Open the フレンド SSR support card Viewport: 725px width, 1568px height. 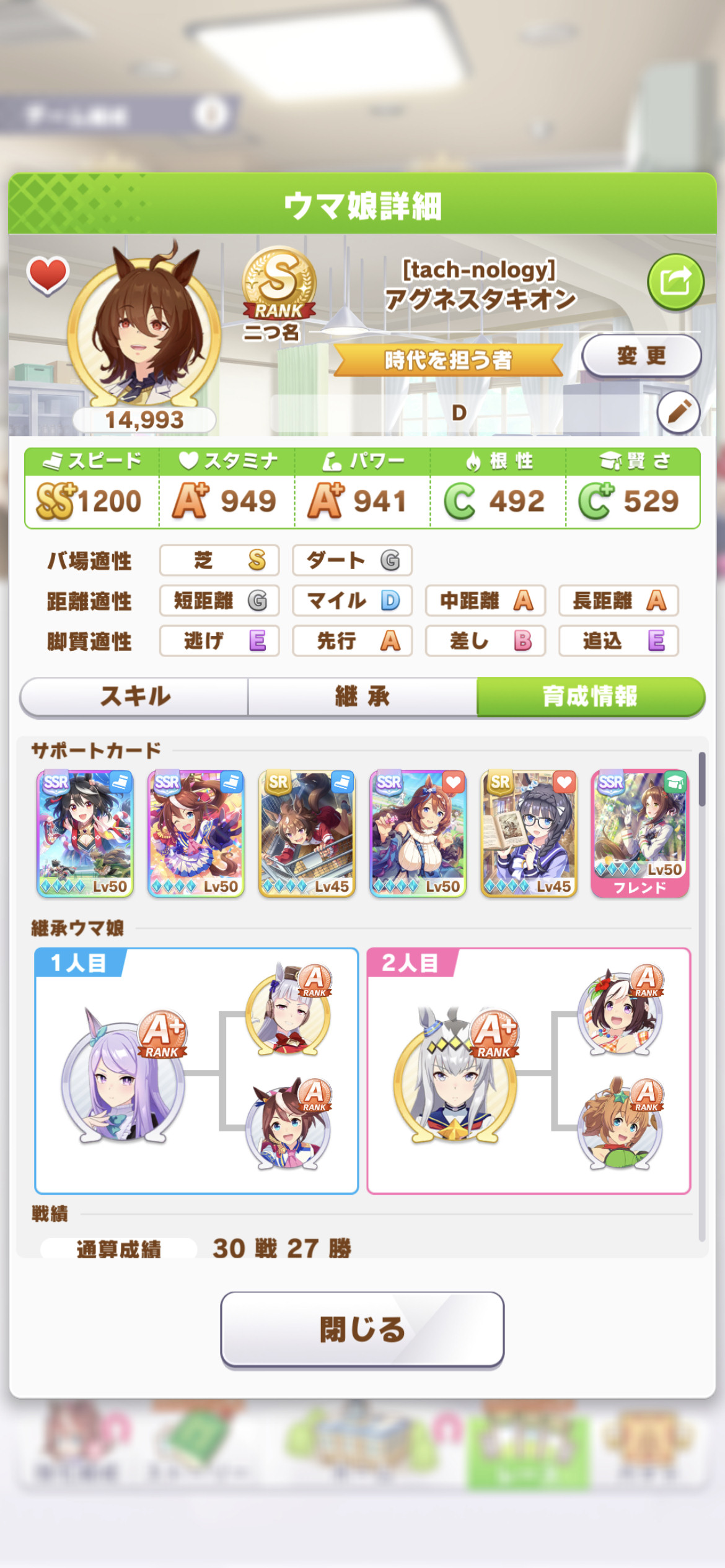640,834
